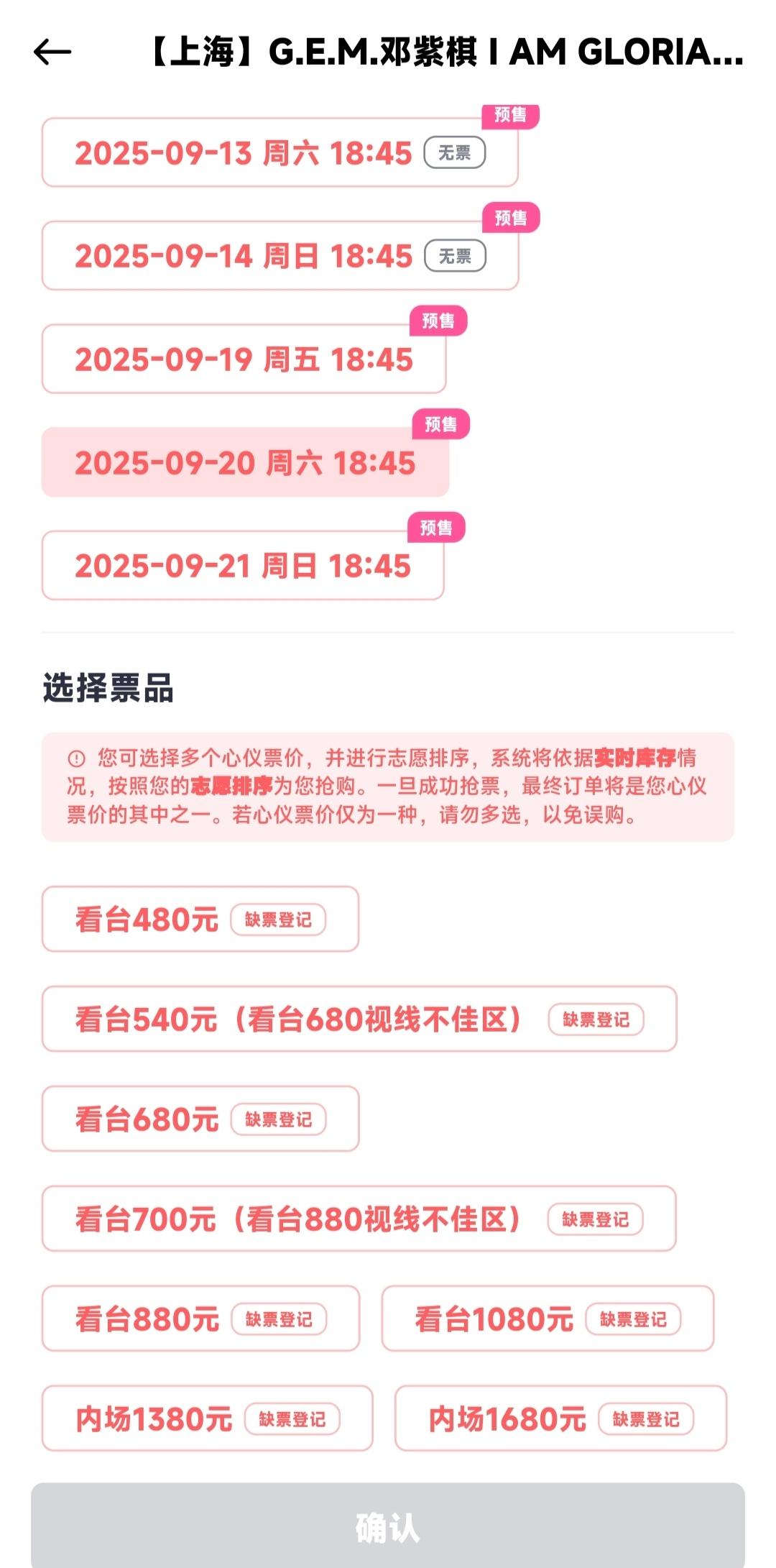Image resolution: width=776 pixels, height=1568 pixels.
Task: Select the 2025-09-13 Saturday session
Action: (280, 152)
